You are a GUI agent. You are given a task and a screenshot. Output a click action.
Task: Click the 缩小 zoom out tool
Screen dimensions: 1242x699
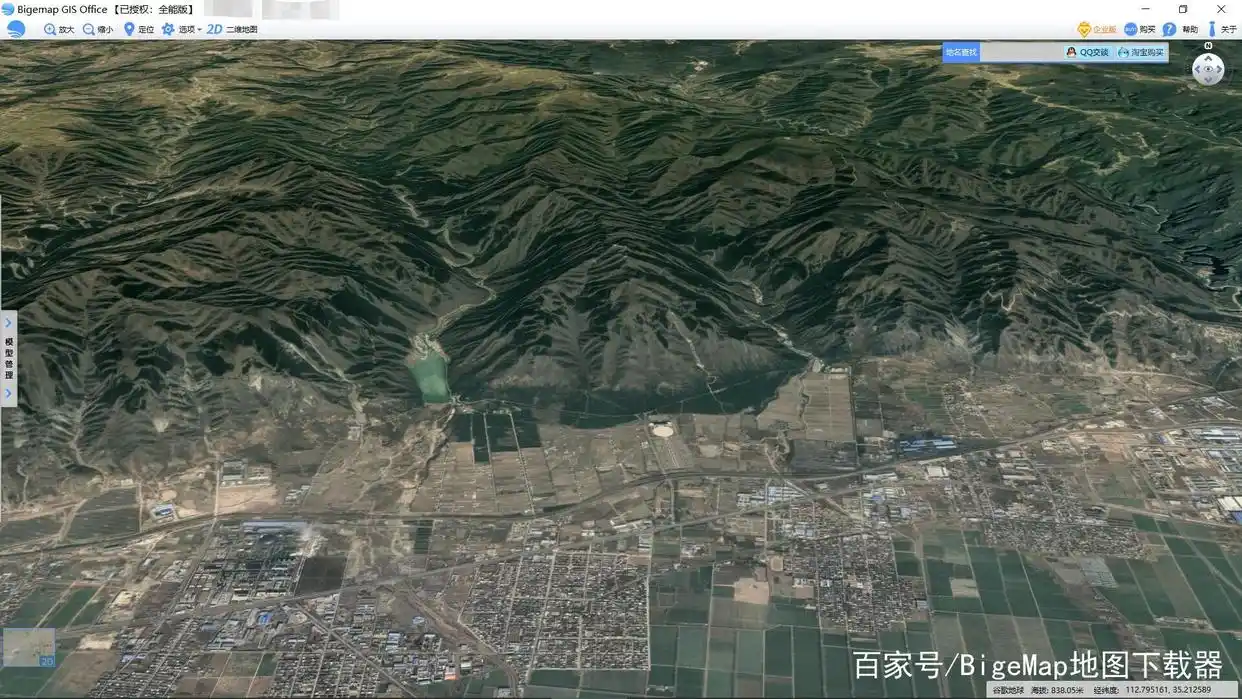[97, 29]
